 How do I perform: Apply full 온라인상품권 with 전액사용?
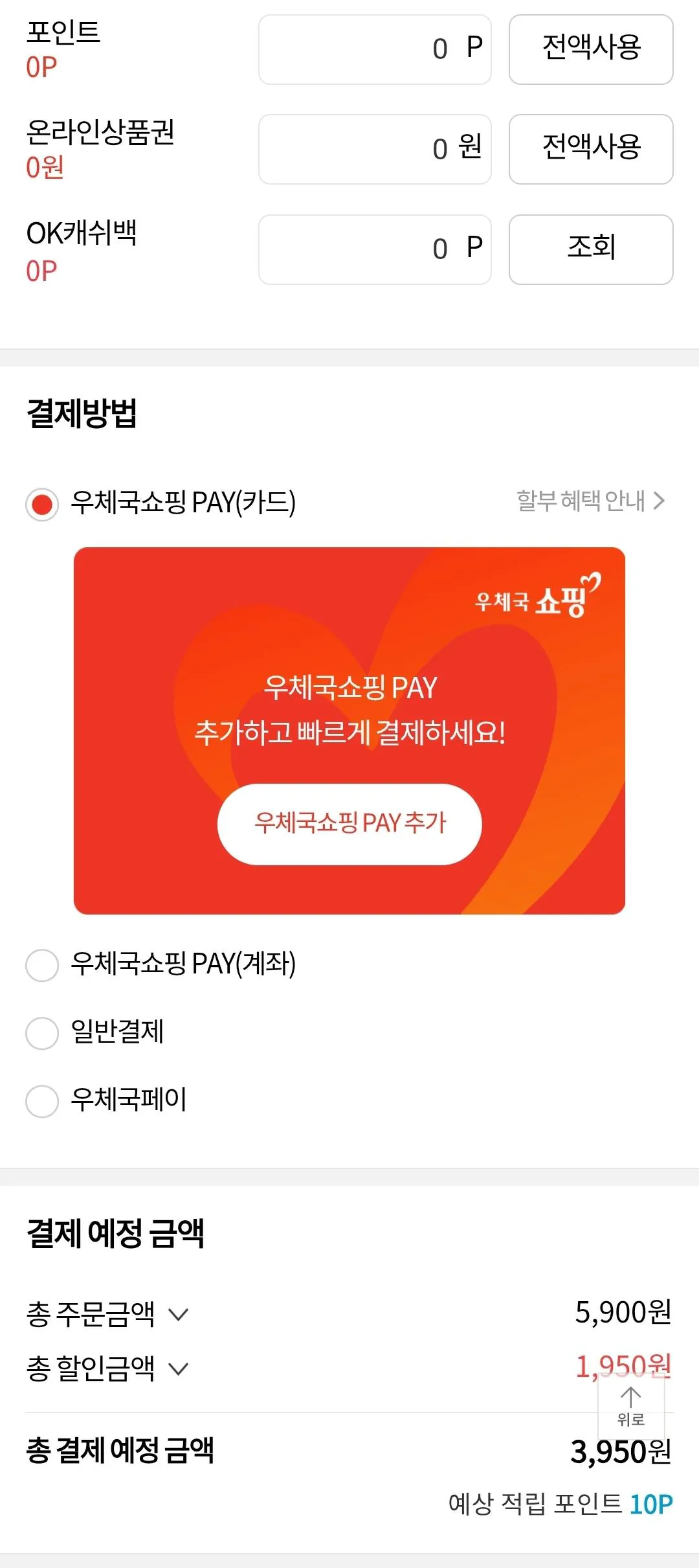point(590,150)
